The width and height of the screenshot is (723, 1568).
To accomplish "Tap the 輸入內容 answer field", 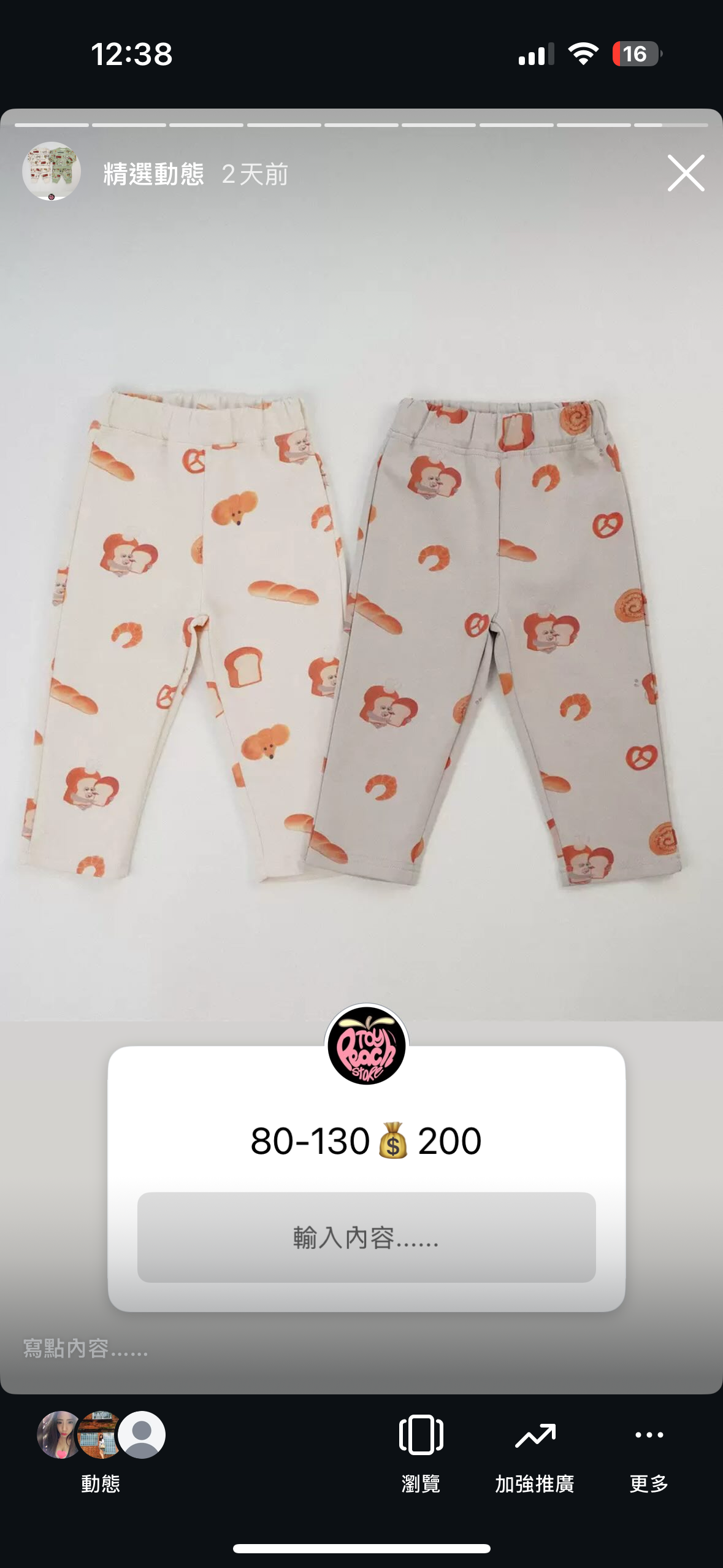I will 366,1237.
